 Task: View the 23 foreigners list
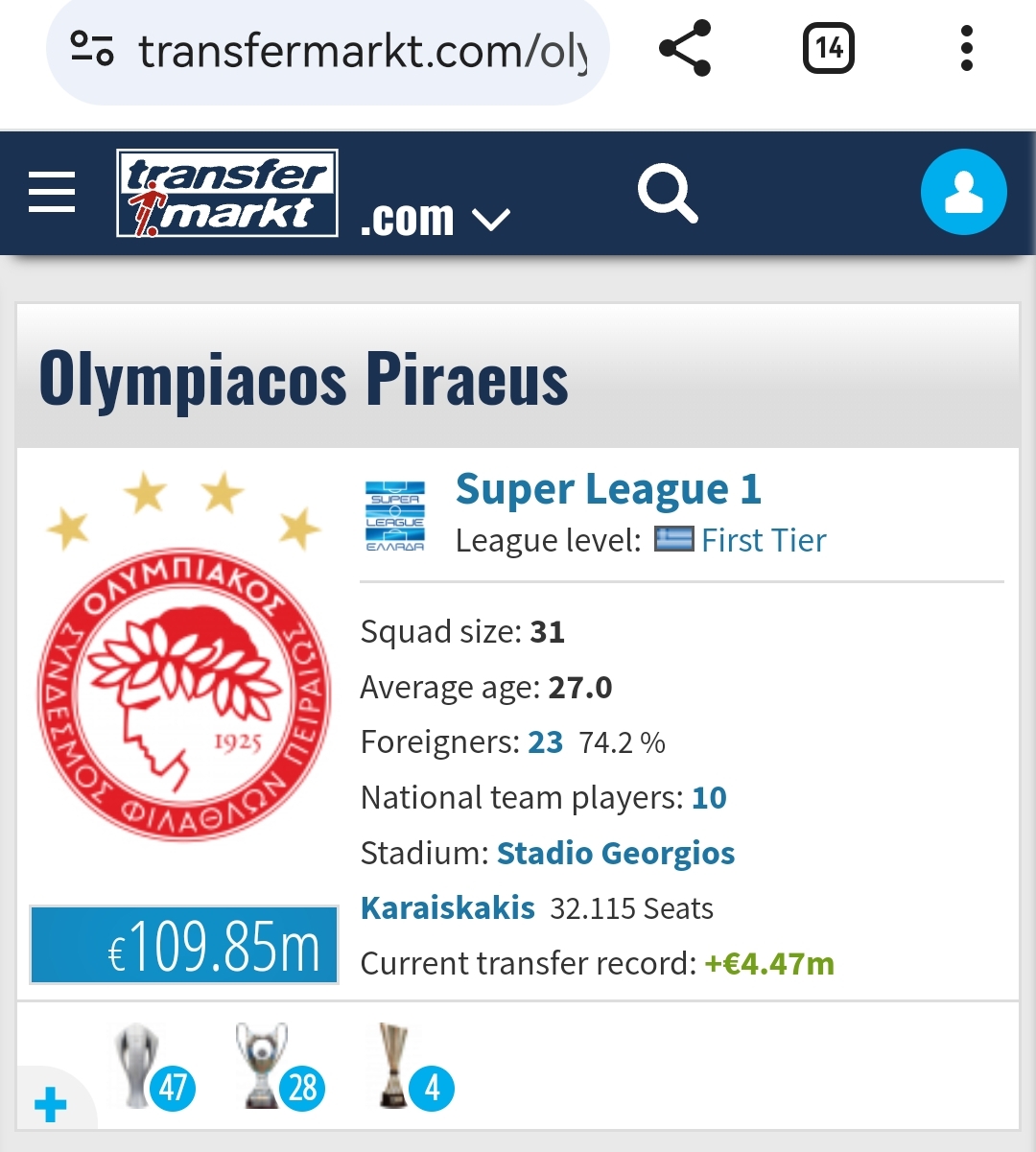click(545, 742)
